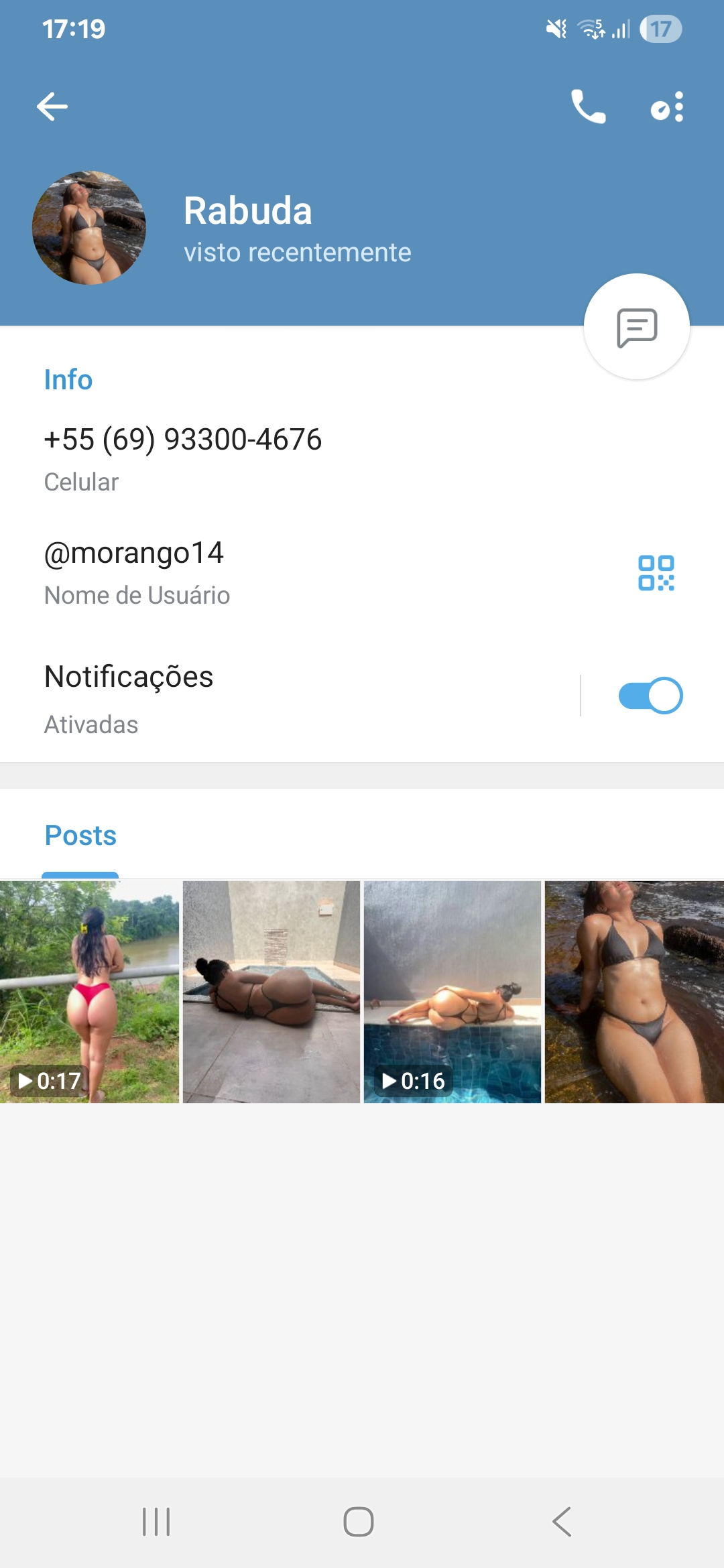Screen dimensions: 724x1568
Task: Start a voice call with Rabuda
Action: [588, 107]
